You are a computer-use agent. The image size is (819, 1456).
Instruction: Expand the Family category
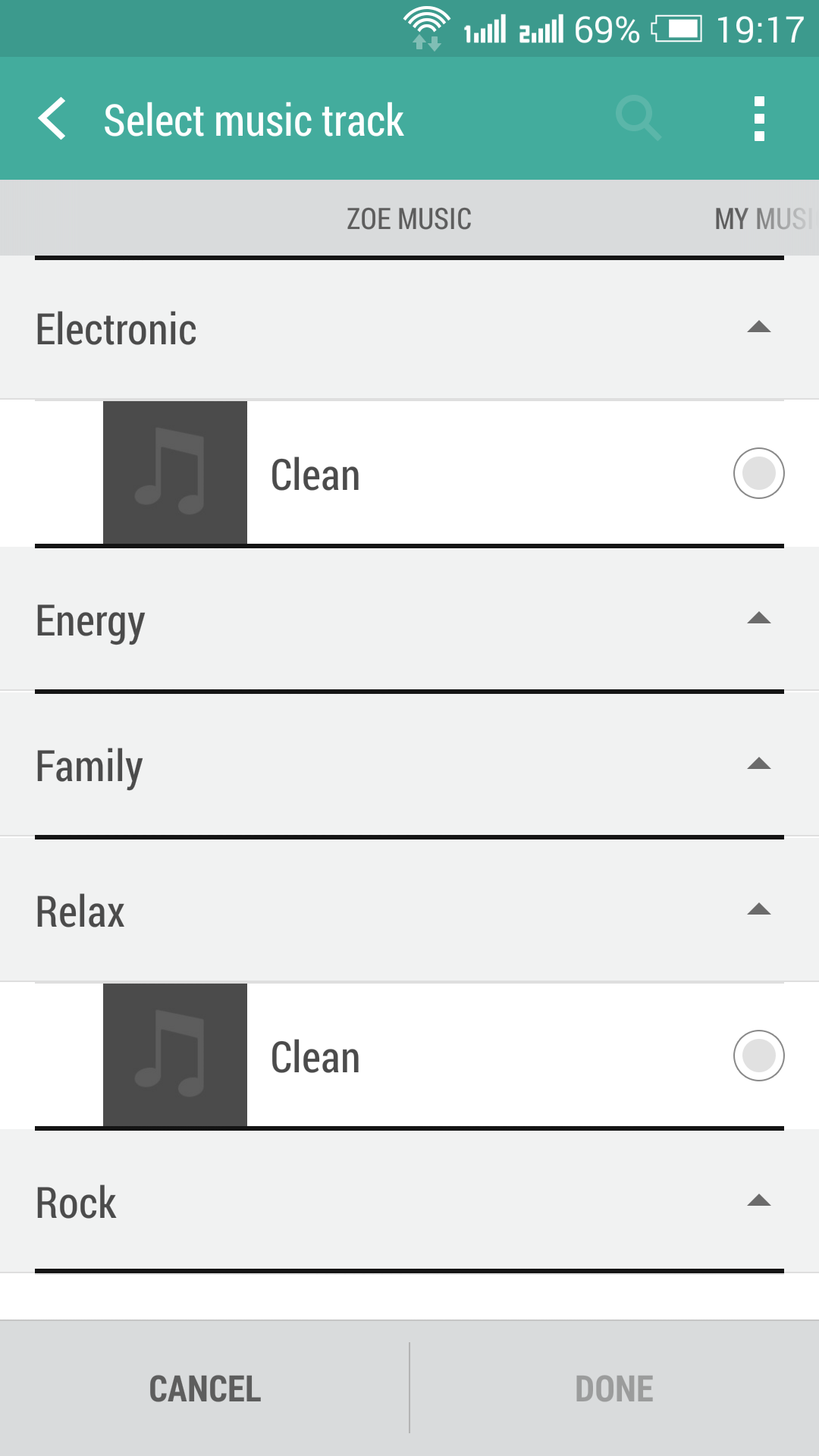(758, 764)
